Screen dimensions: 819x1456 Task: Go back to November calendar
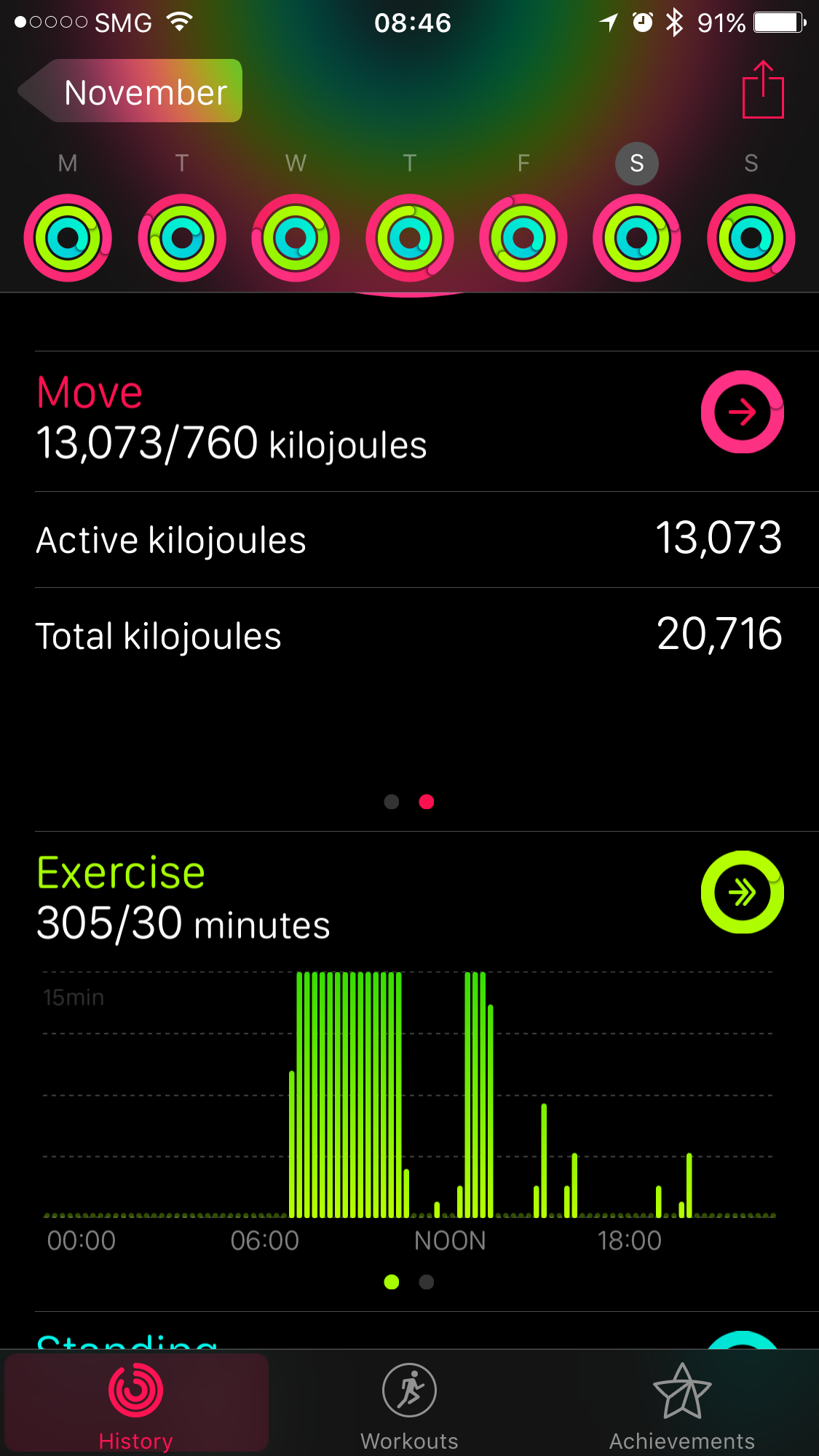pos(130,91)
